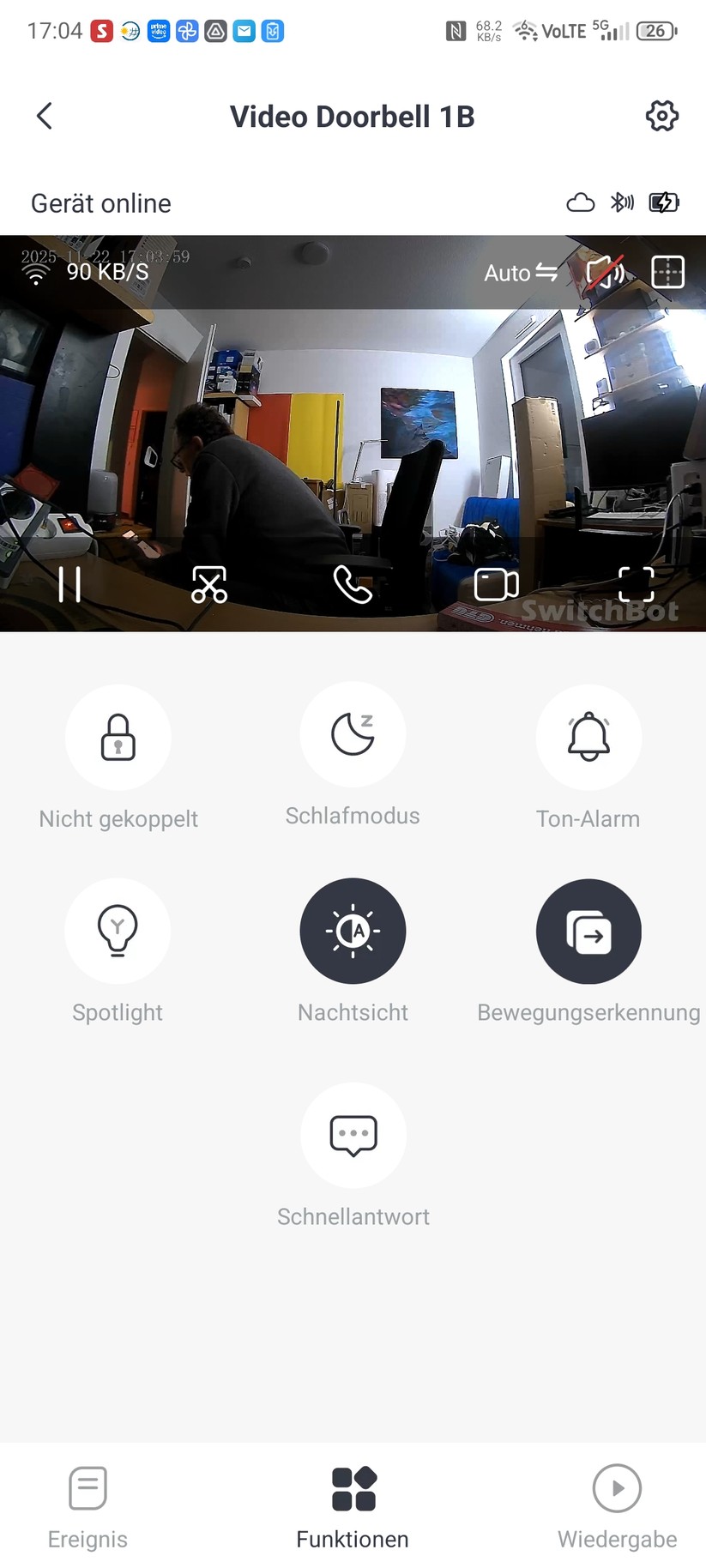Open the device settings gear
The width and height of the screenshot is (706, 1568).
(x=661, y=116)
